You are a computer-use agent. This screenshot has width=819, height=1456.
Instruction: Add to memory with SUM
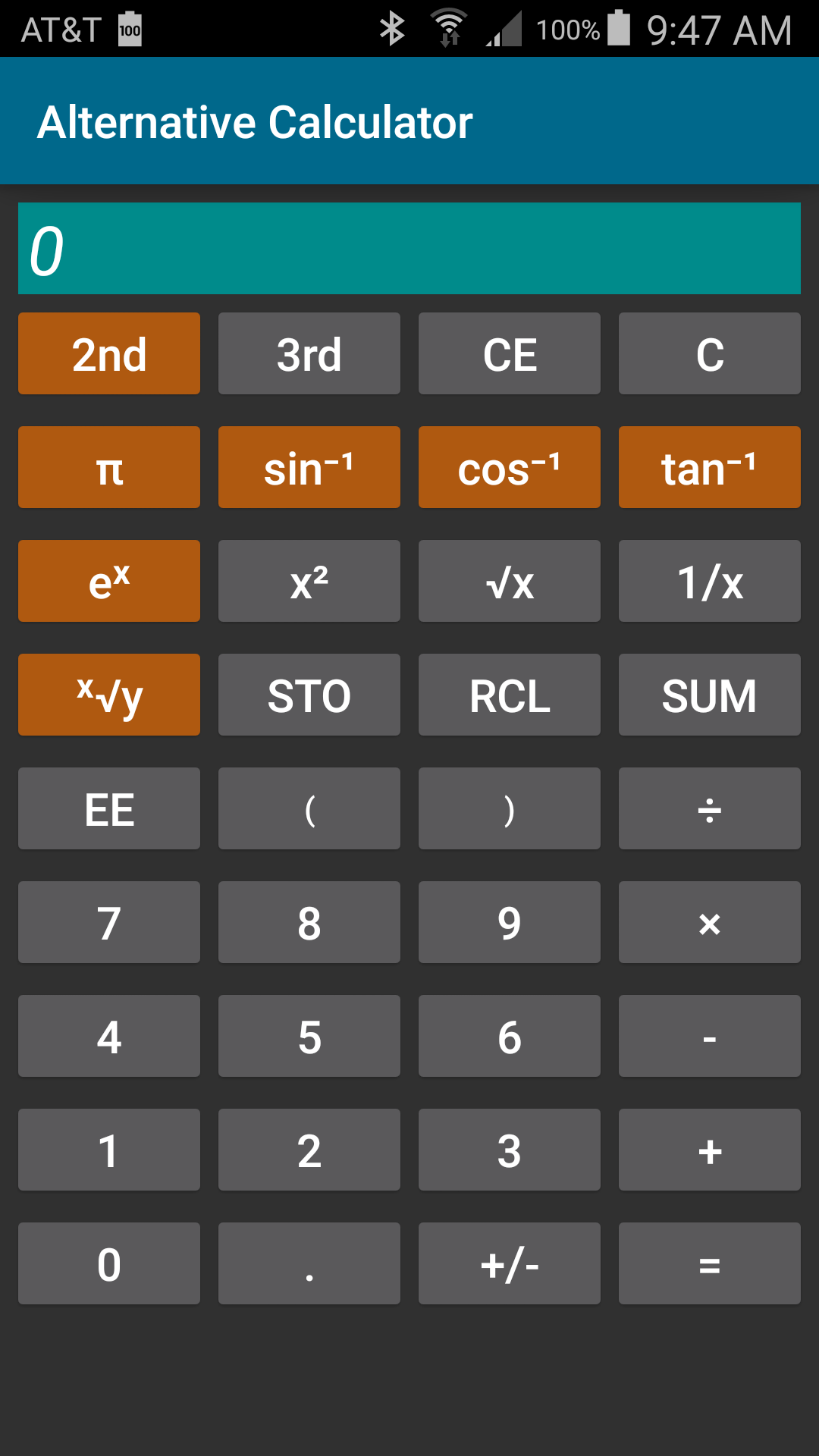point(710,695)
